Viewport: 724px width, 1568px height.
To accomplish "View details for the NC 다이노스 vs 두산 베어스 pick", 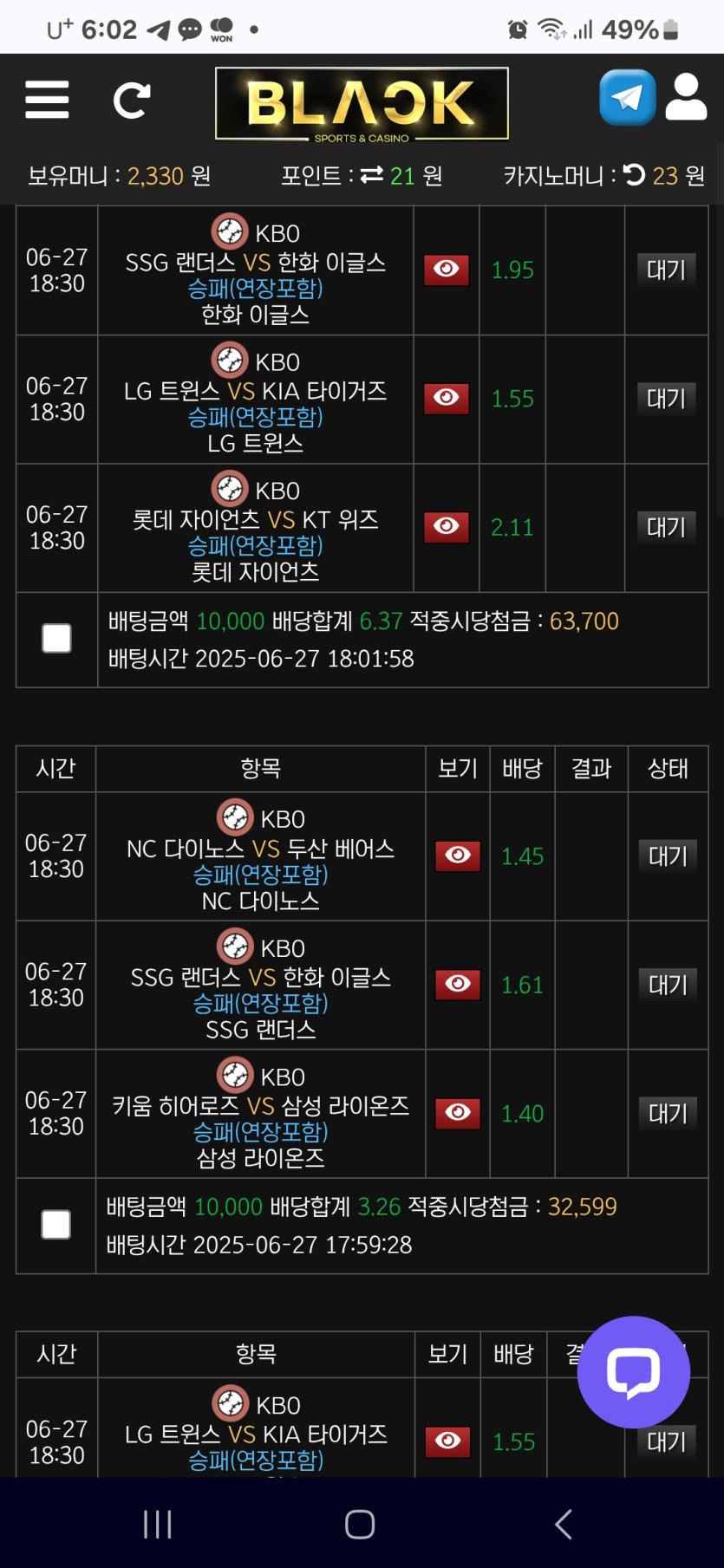I will [457, 856].
